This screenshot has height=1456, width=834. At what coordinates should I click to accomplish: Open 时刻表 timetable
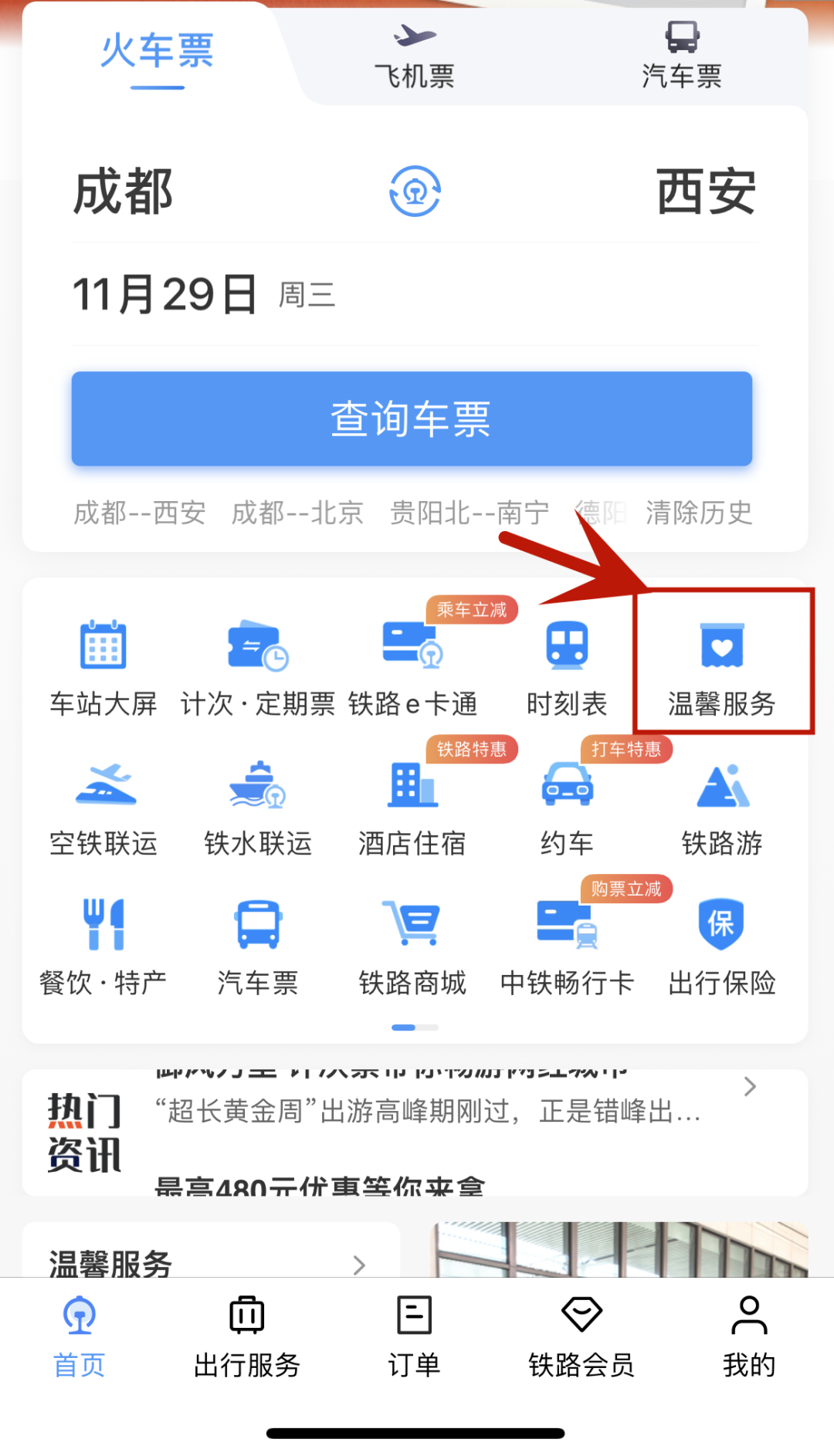[x=567, y=668]
